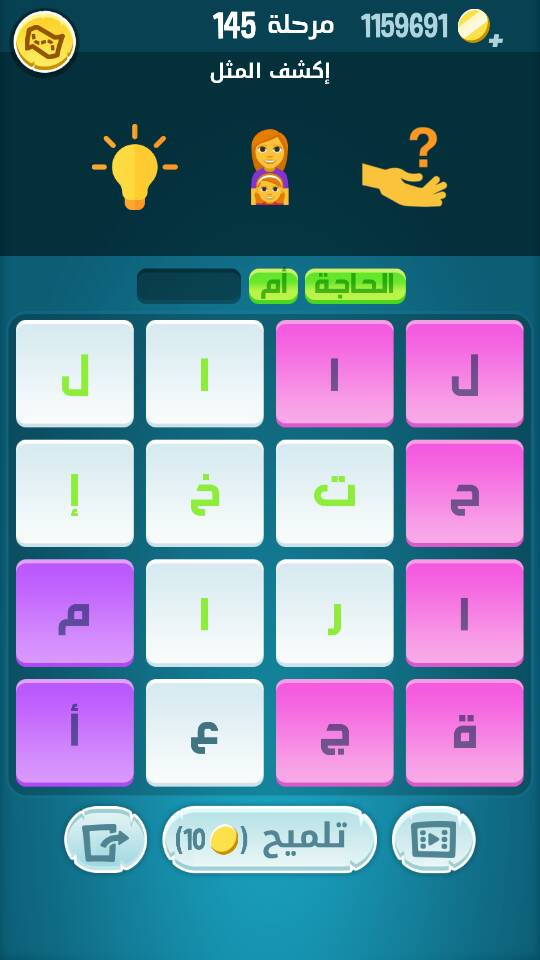Share the puzzle with friends

pyautogui.click(x=105, y=839)
